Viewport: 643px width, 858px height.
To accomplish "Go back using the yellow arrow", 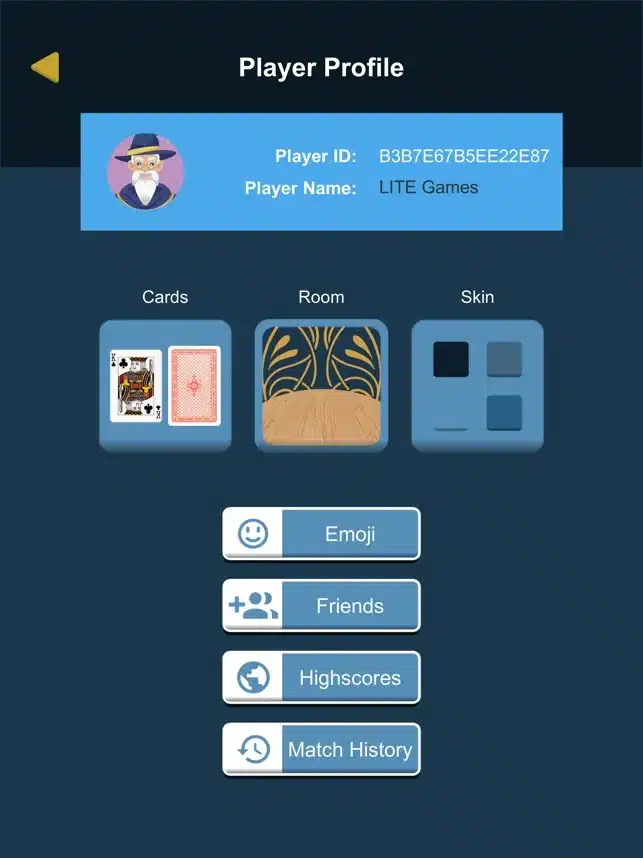I will click(x=45, y=68).
